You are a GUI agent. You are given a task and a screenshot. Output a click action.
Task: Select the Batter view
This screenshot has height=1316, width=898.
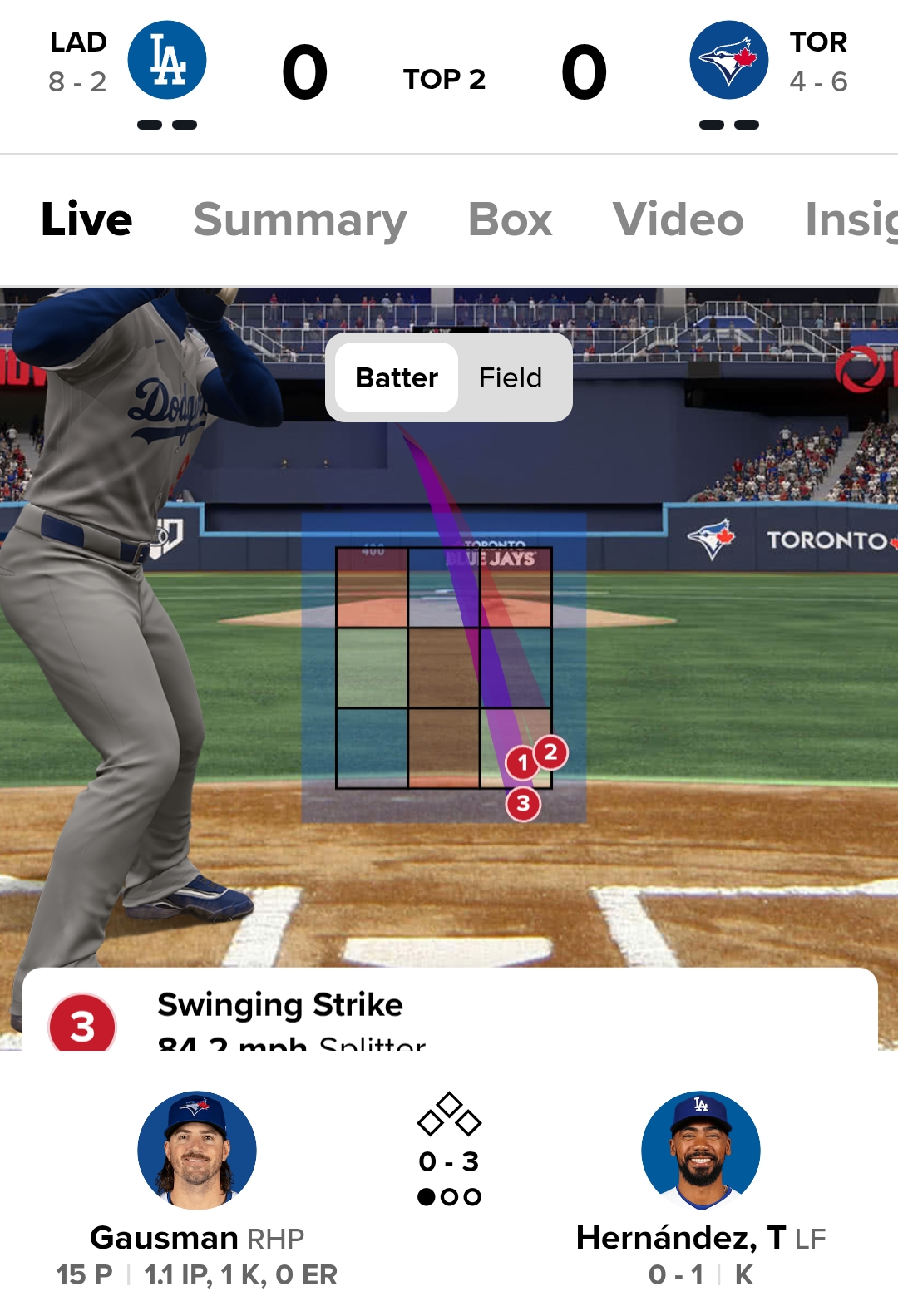[x=397, y=378]
